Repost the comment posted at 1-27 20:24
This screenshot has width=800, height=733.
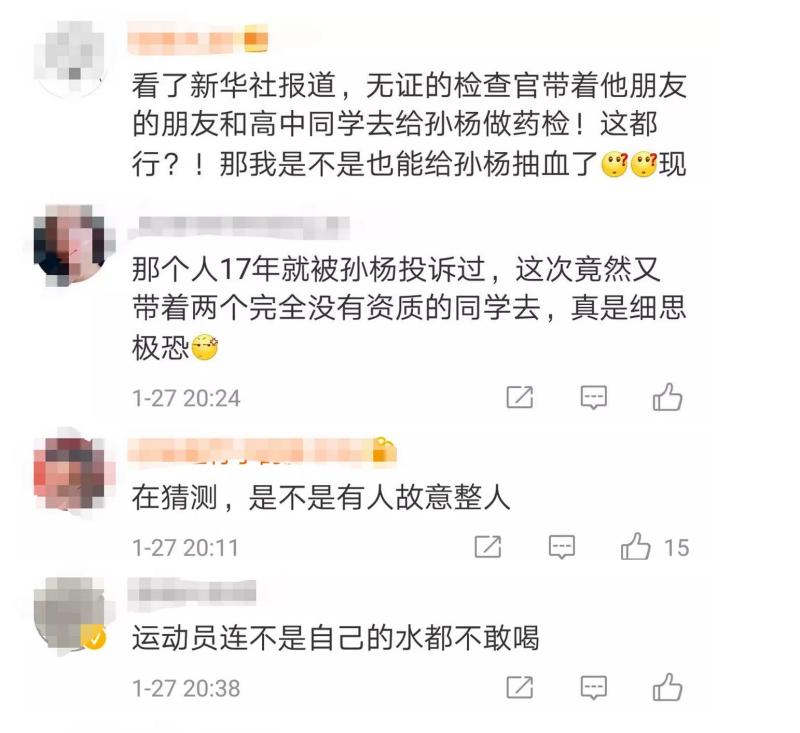point(519,397)
